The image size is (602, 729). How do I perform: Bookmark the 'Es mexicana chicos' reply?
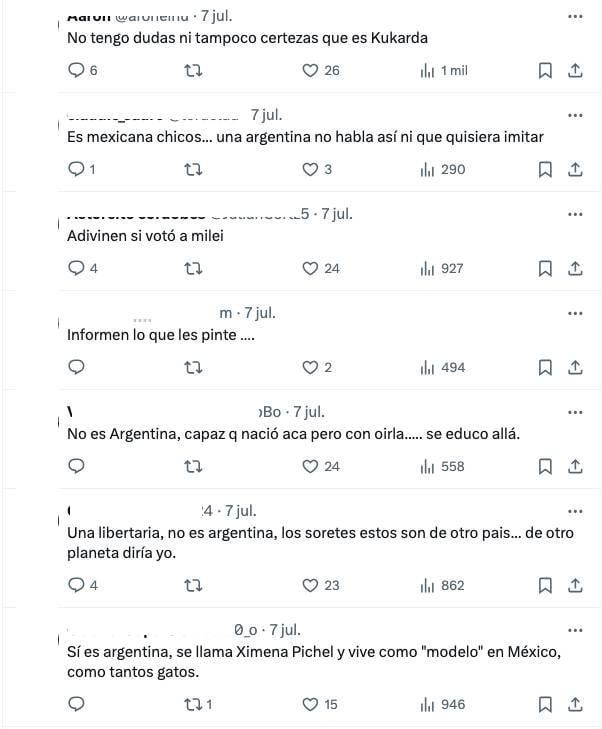pos(545,169)
